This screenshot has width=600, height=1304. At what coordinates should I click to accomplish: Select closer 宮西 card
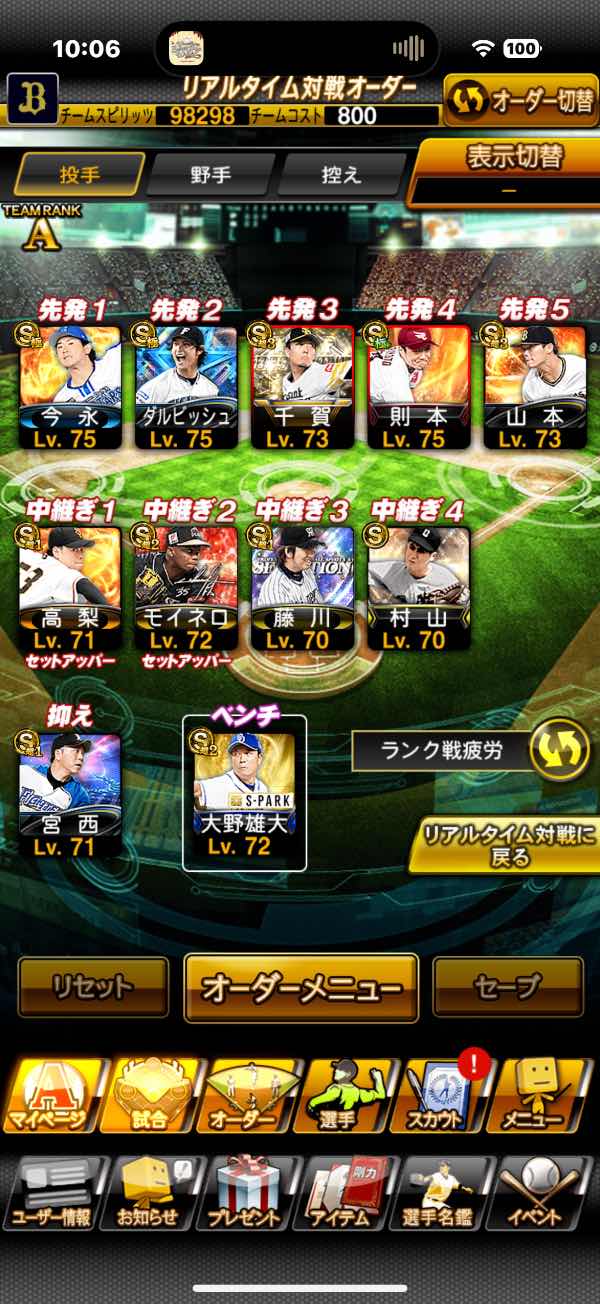pyautogui.click(x=70, y=792)
